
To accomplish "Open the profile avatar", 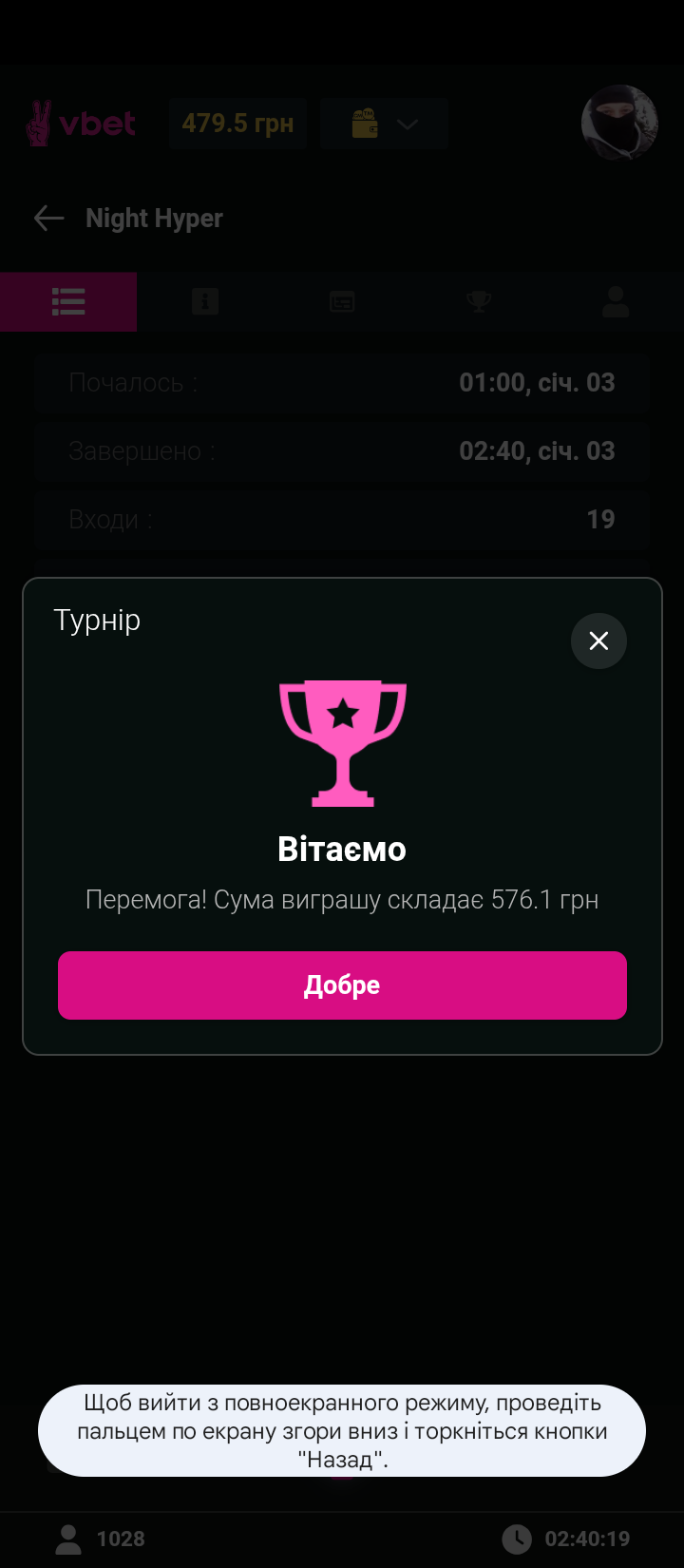I will tap(619, 123).
